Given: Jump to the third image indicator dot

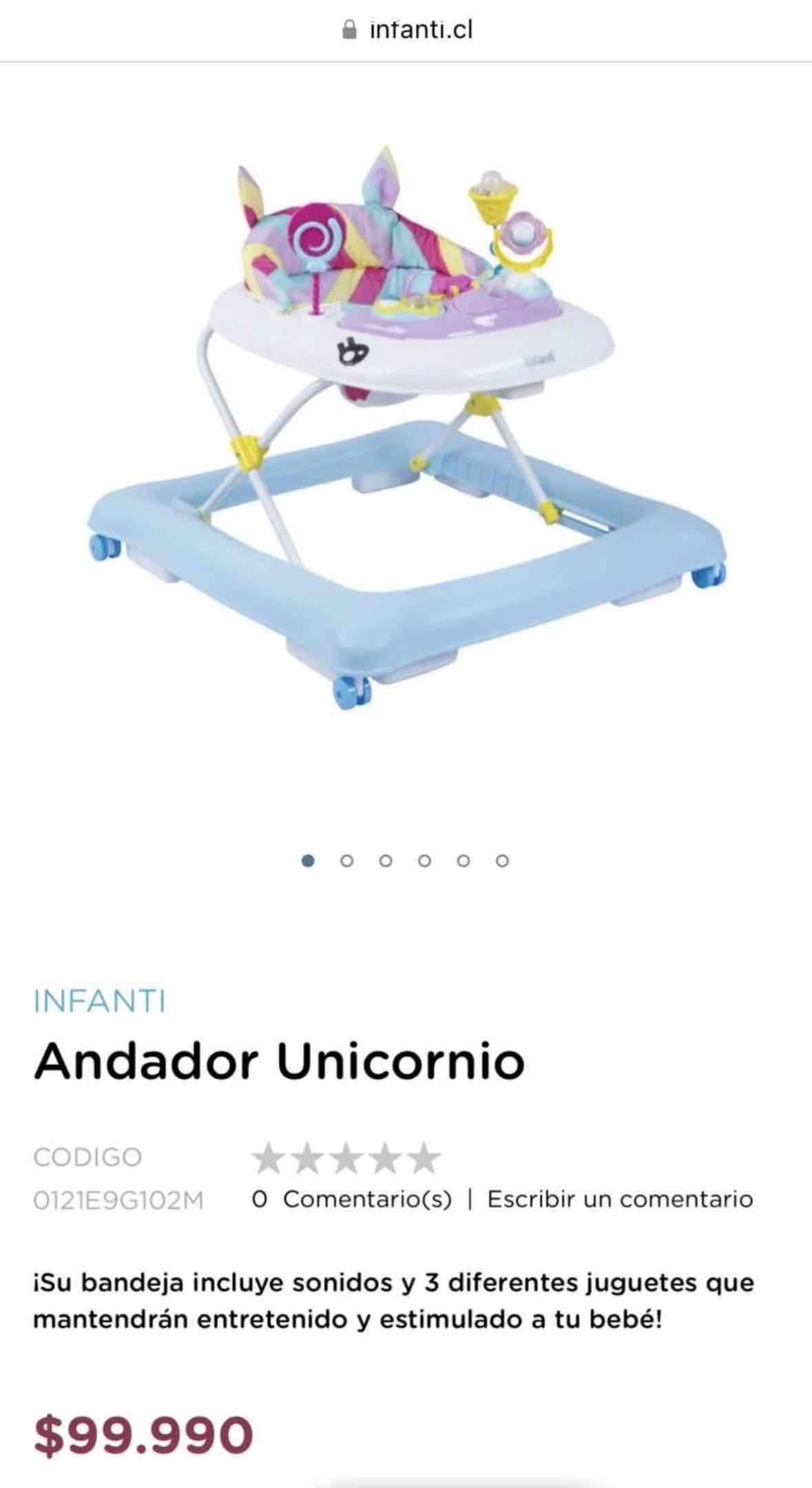Looking at the screenshot, I should (386, 860).
